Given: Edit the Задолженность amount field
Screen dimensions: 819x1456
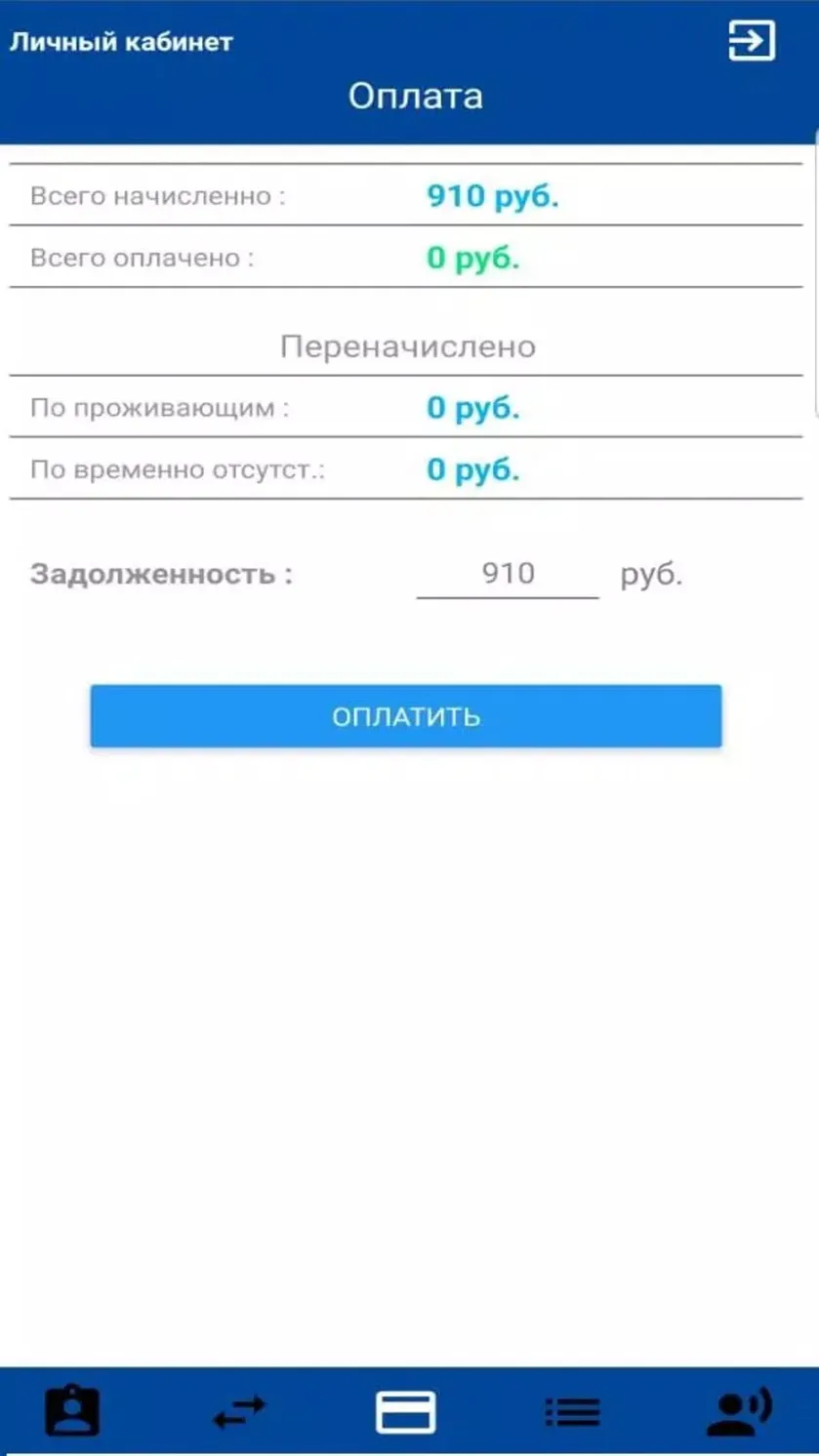Looking at the screenshot, I should pyautogui.click(x=508, y=574).
